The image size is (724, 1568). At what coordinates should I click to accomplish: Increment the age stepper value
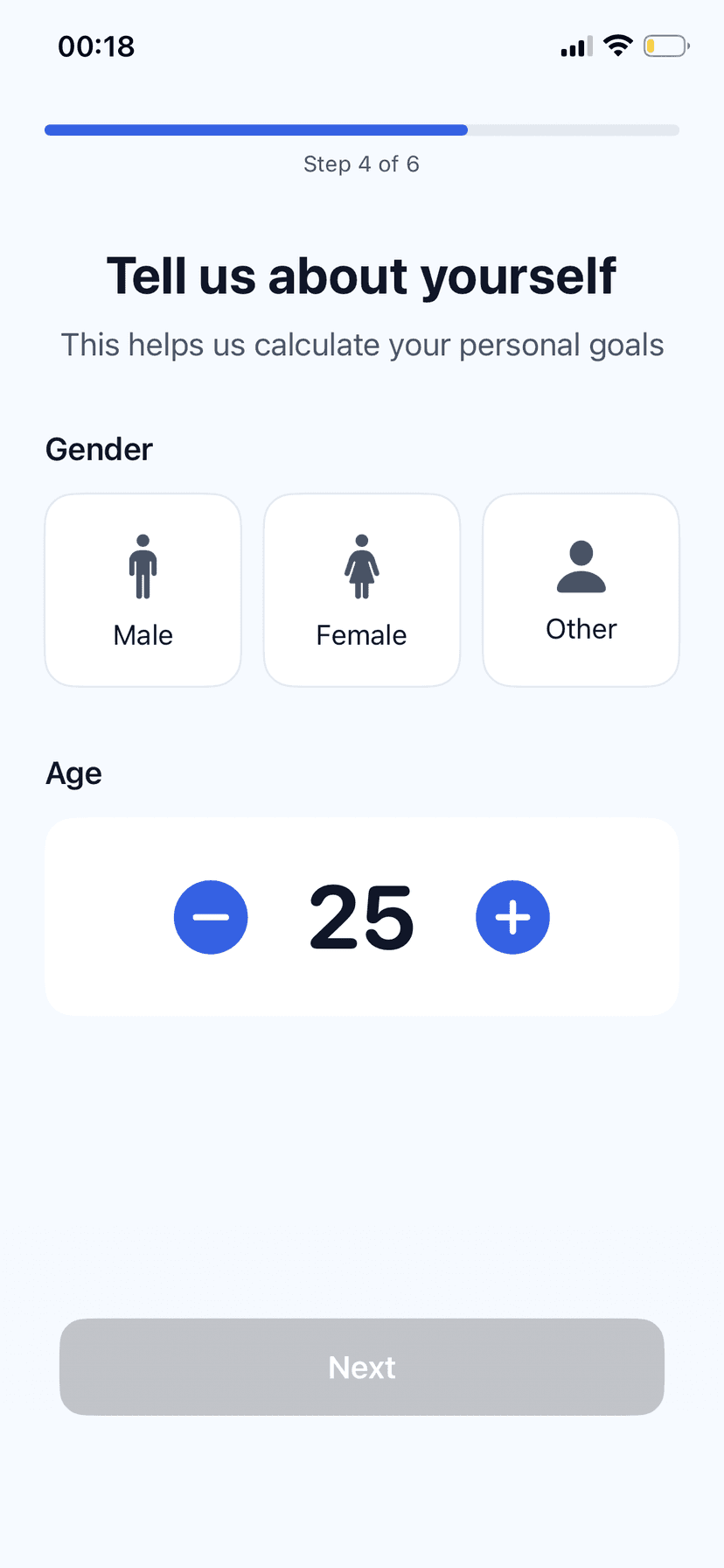point(512,917)
